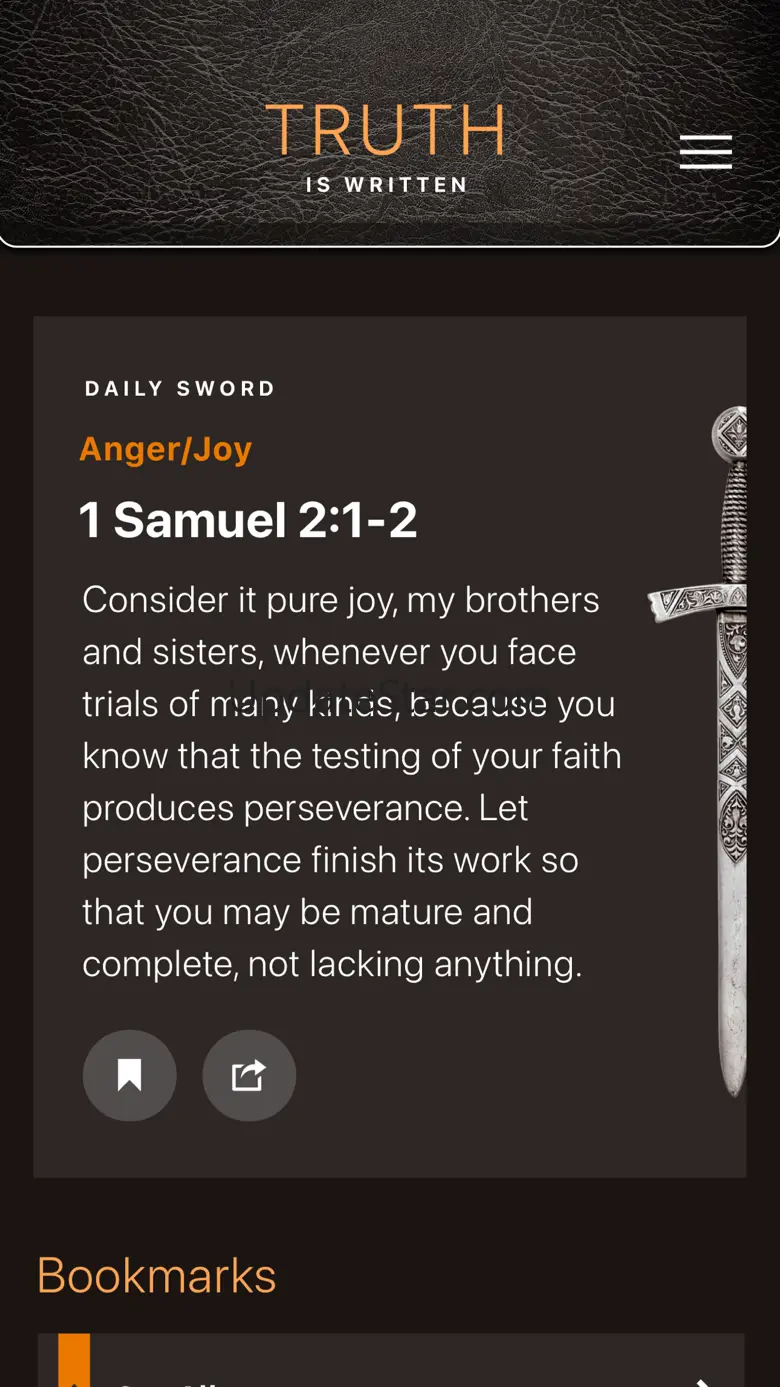This screenshot has width=780, height=1387.
Task: Bookmark the Daily Sword verse
Action: pyautogui.click(x=130, y=1075)
